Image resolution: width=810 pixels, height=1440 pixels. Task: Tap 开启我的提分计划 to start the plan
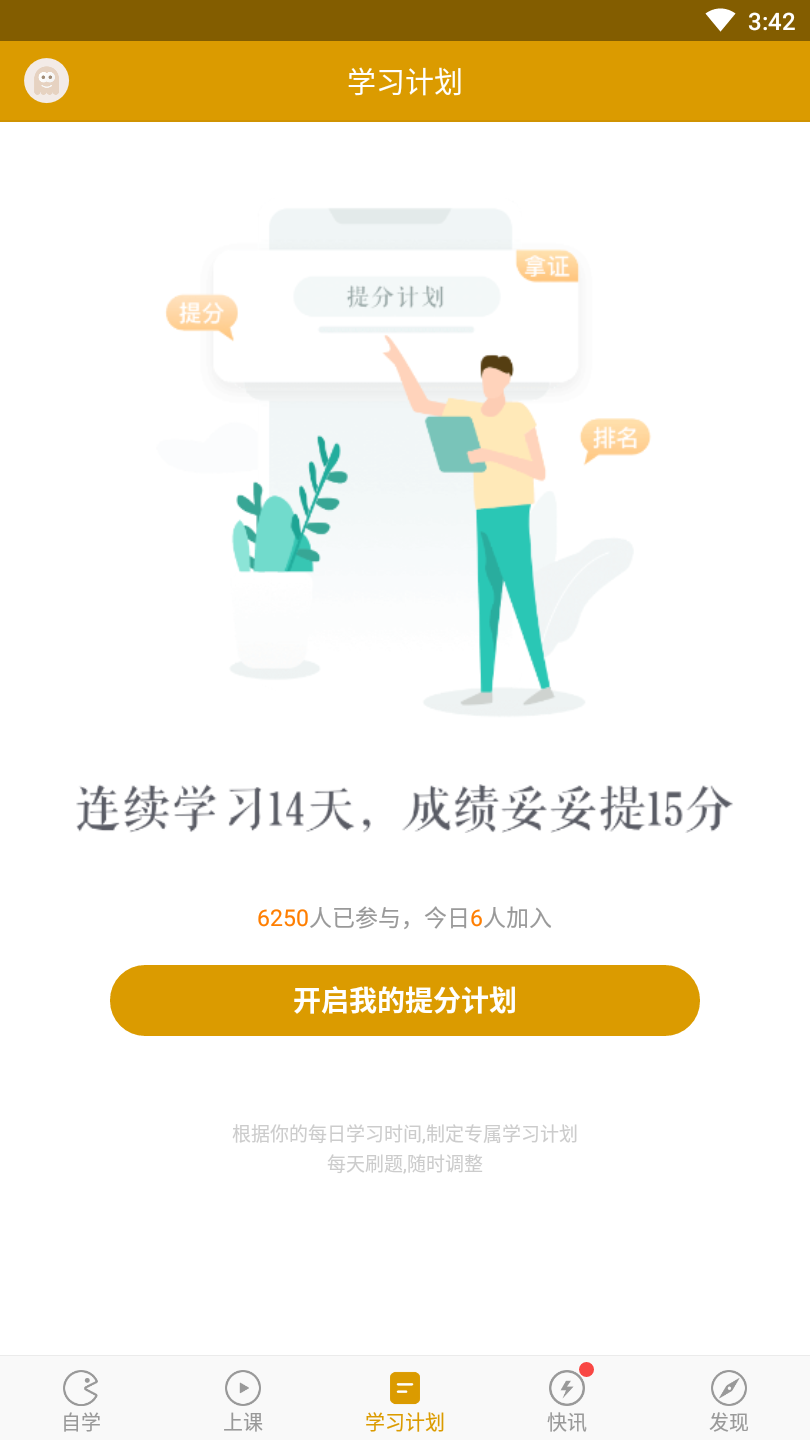[405, 1000]
